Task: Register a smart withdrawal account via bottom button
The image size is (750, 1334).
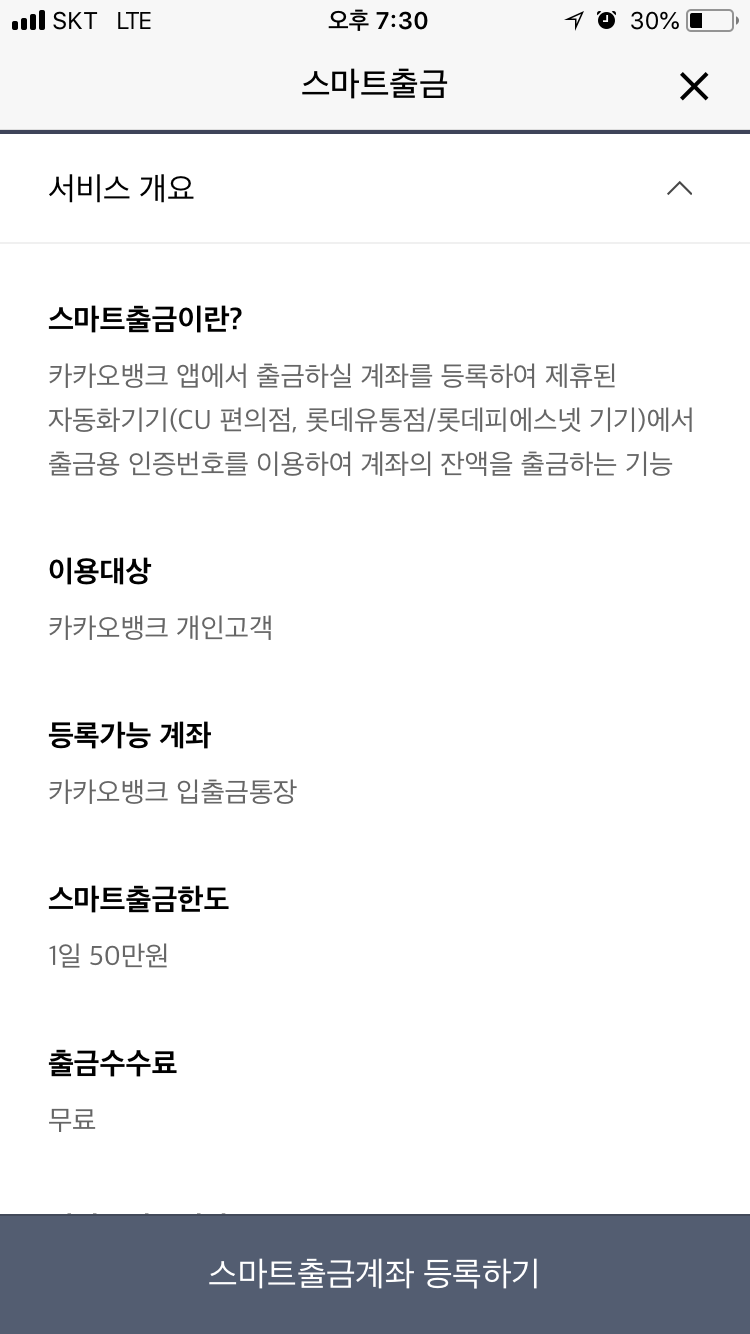Action: pos(374,1273)
